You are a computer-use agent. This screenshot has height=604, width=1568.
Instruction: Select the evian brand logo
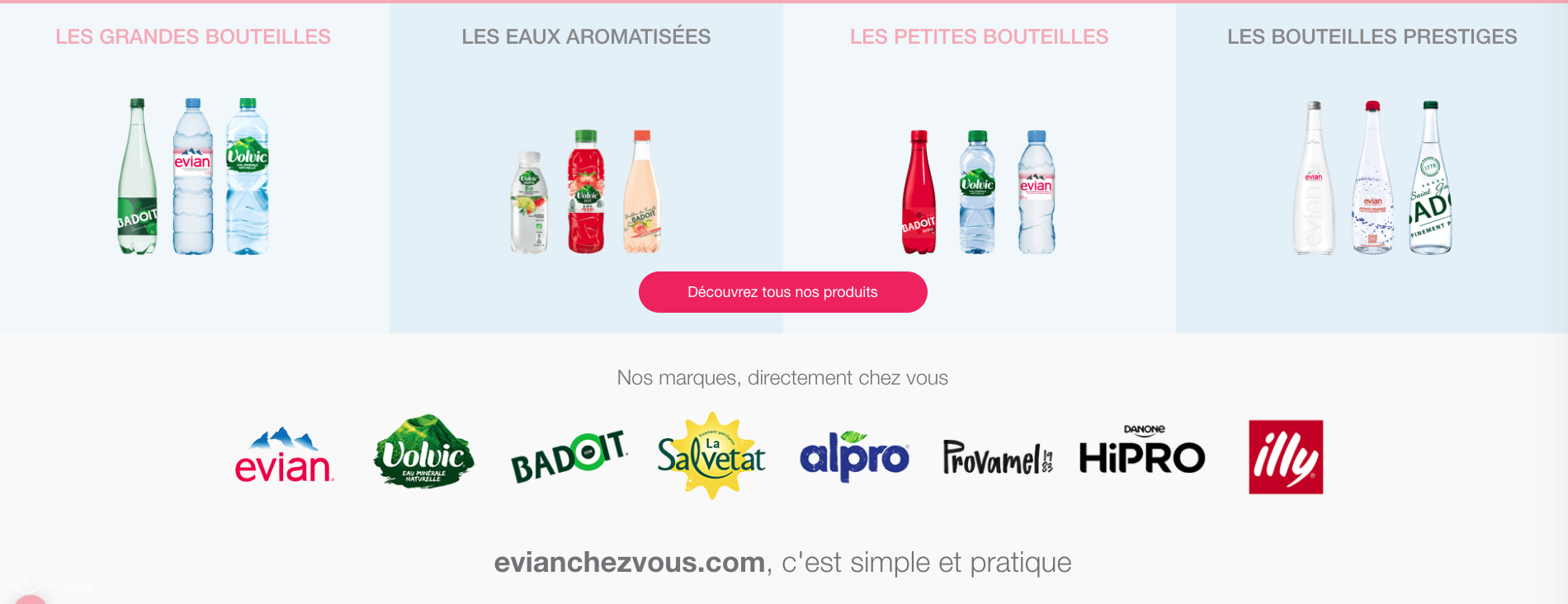pyautogui.click(x=284, y=455)
